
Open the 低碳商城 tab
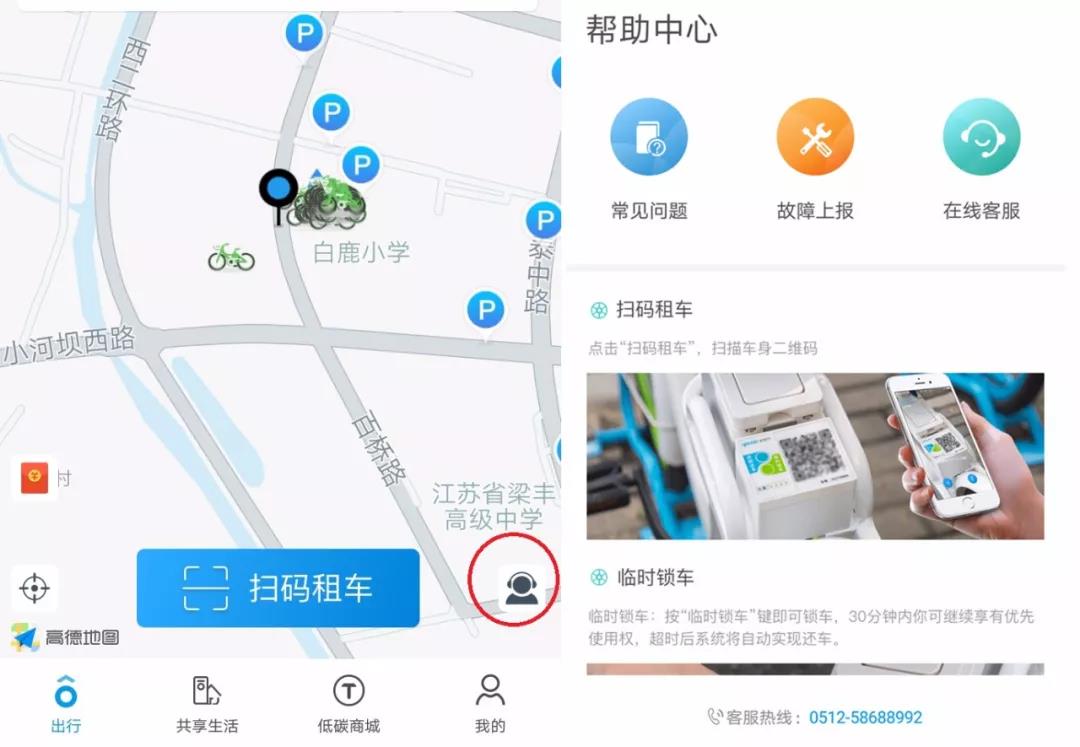[x=348, y=704]
